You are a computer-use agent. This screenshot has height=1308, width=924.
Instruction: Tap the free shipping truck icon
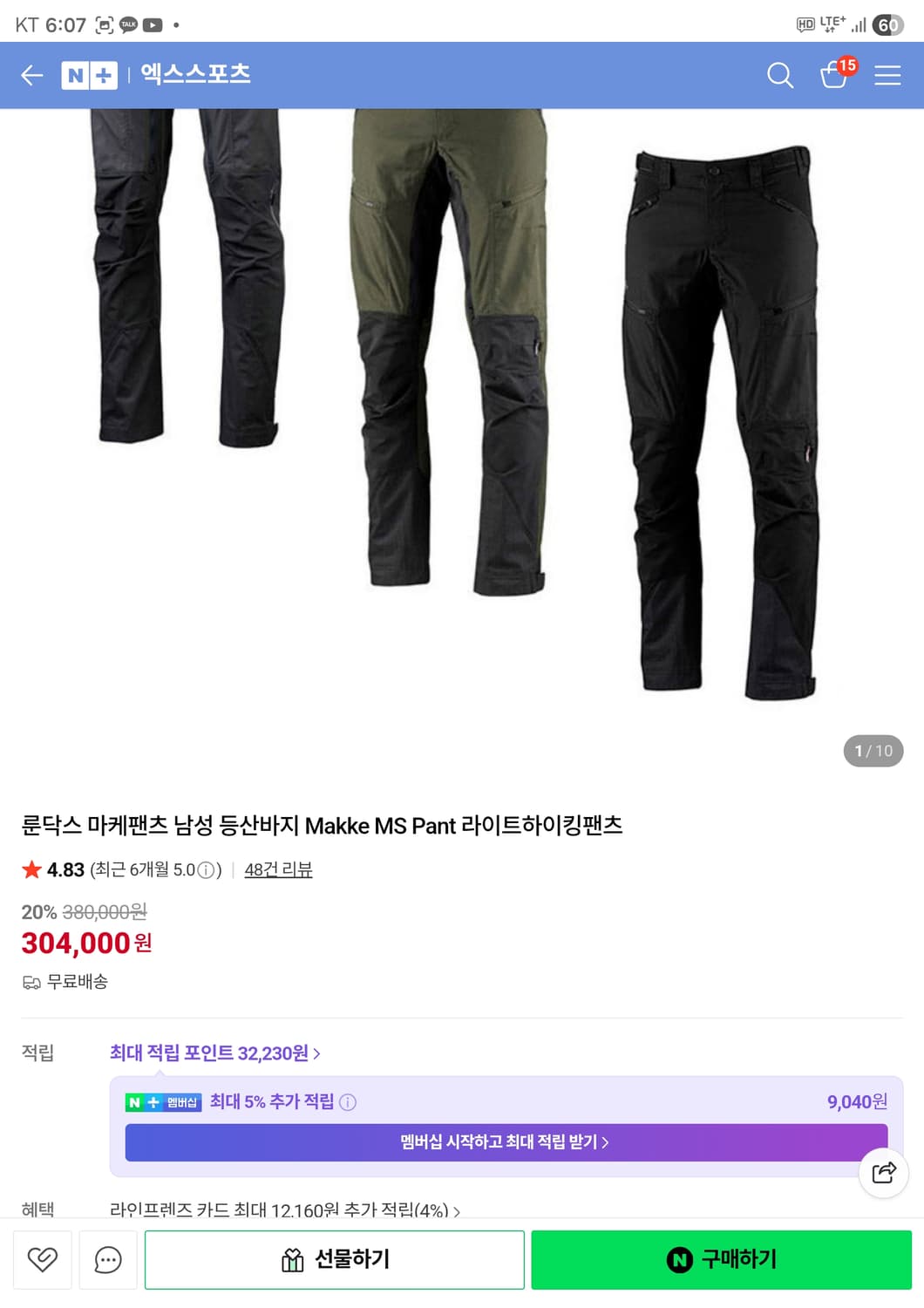pos(31,982)
